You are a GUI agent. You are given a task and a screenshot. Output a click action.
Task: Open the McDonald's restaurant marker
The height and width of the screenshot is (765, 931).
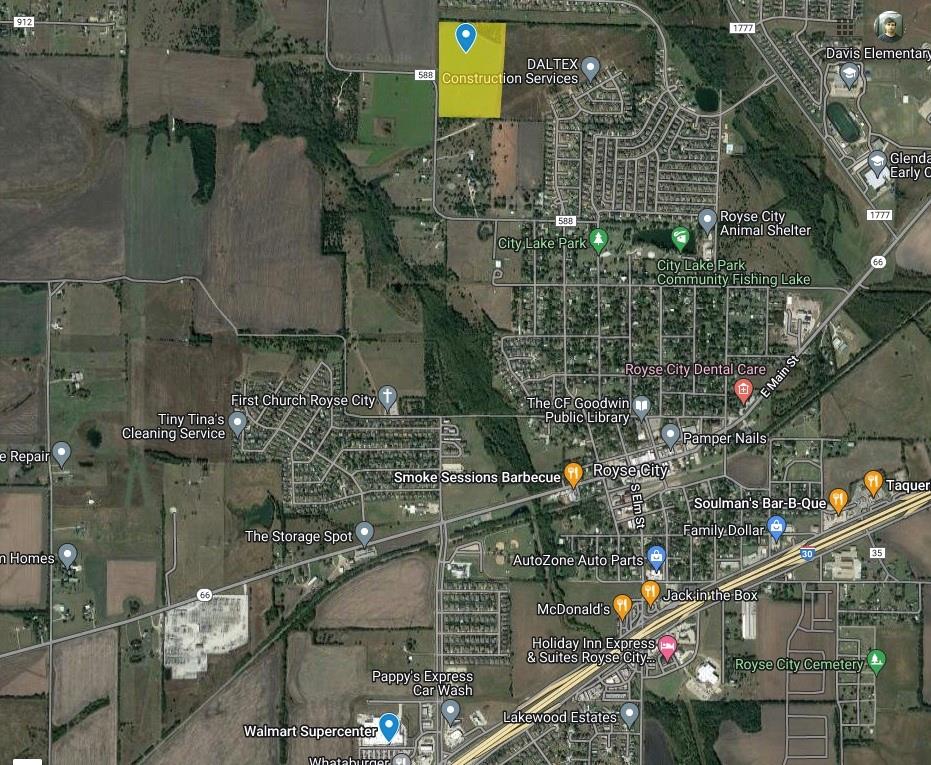[x=623, y=605]
